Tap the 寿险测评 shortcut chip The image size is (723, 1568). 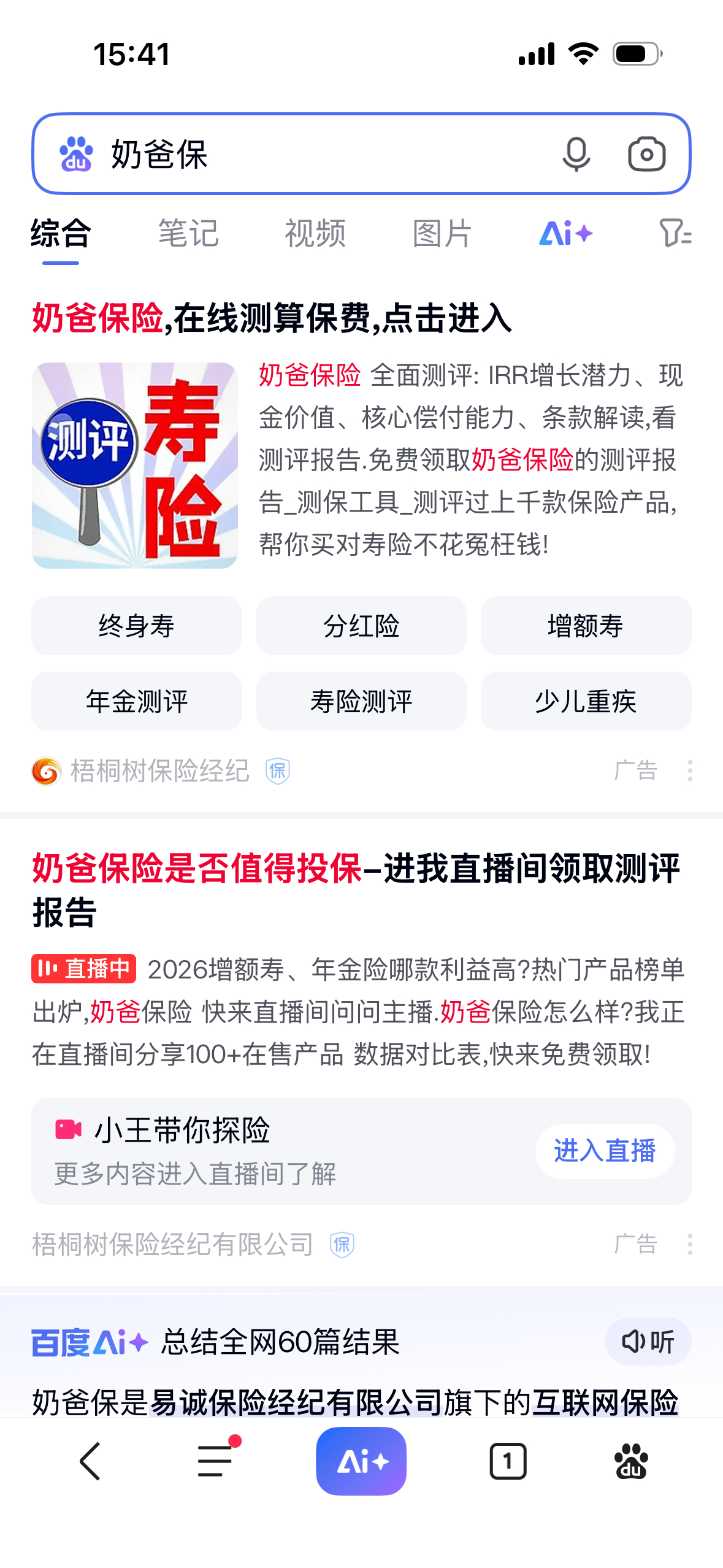coord(361,701)
